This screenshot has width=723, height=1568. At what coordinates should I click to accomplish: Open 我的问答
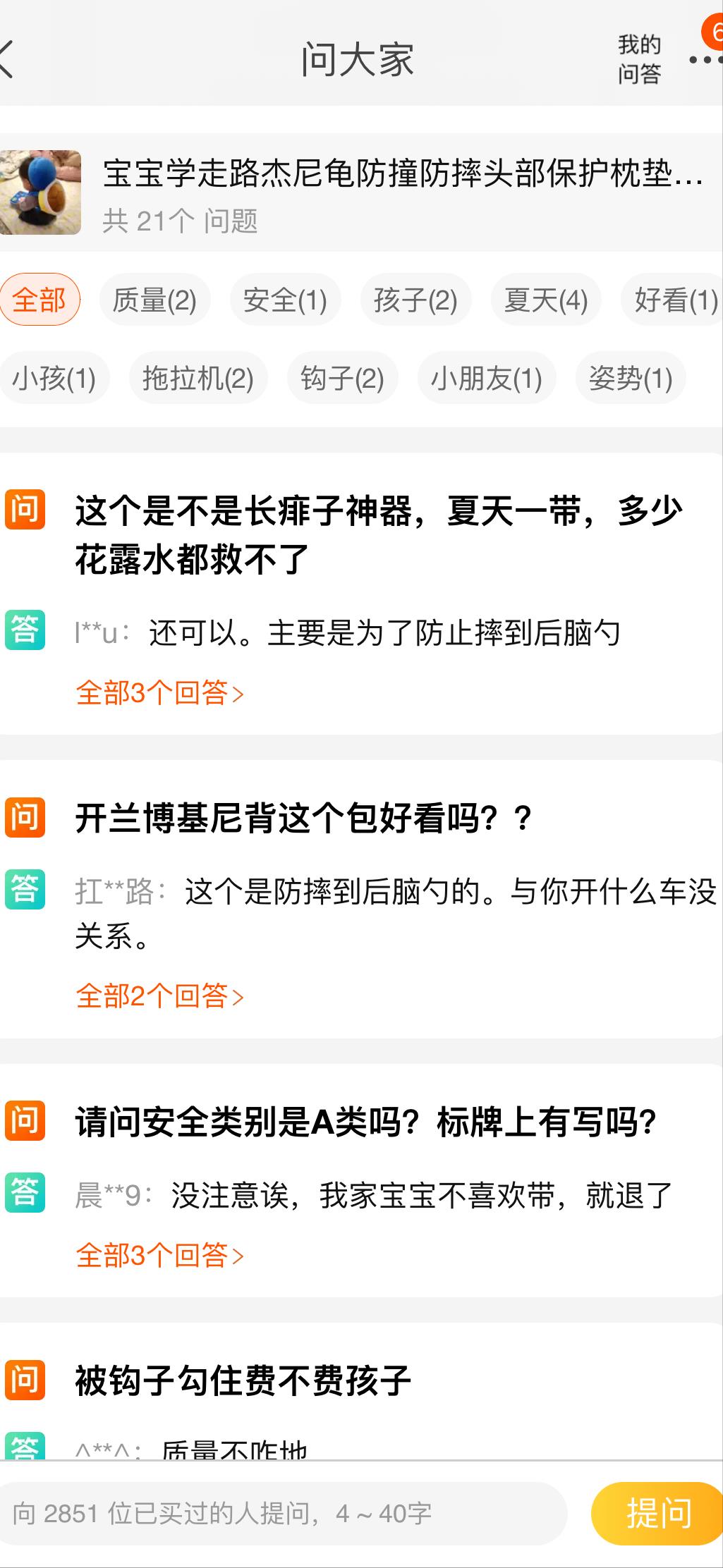click(639, 59)
